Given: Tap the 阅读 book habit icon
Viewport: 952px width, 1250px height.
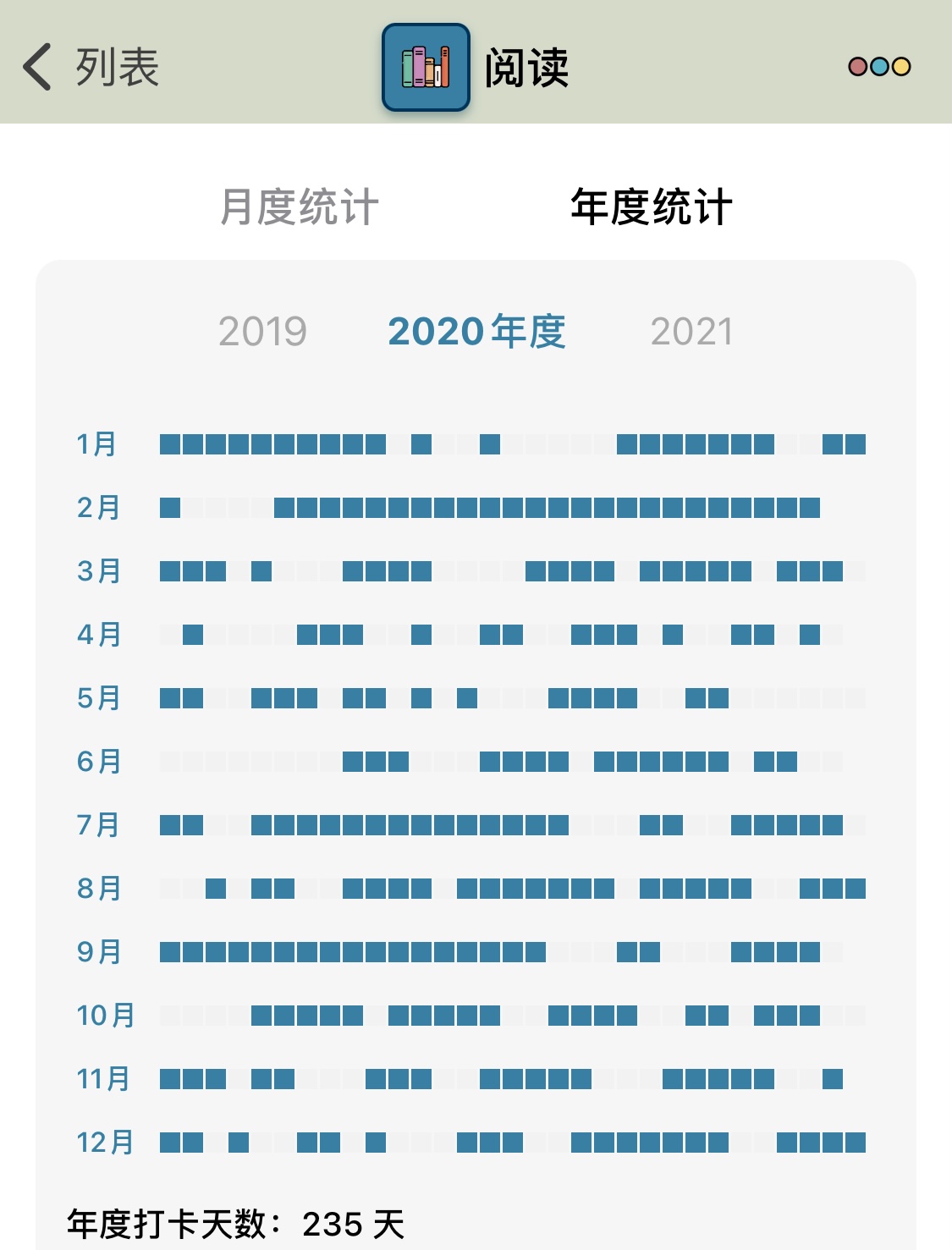Looking at the screenshot, I should [x=426, y=68].
